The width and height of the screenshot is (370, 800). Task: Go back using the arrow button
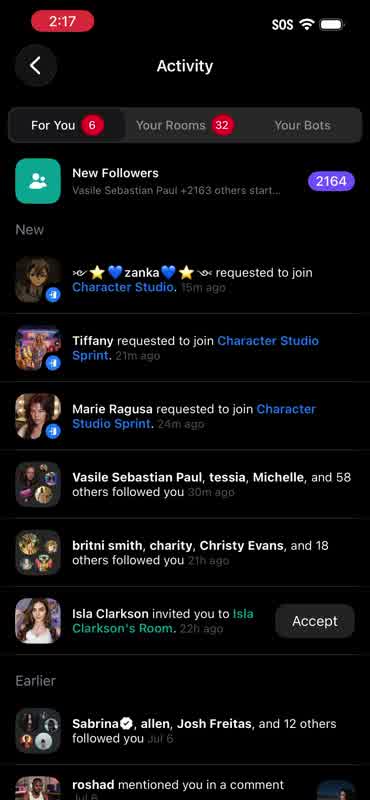point(35,66)
